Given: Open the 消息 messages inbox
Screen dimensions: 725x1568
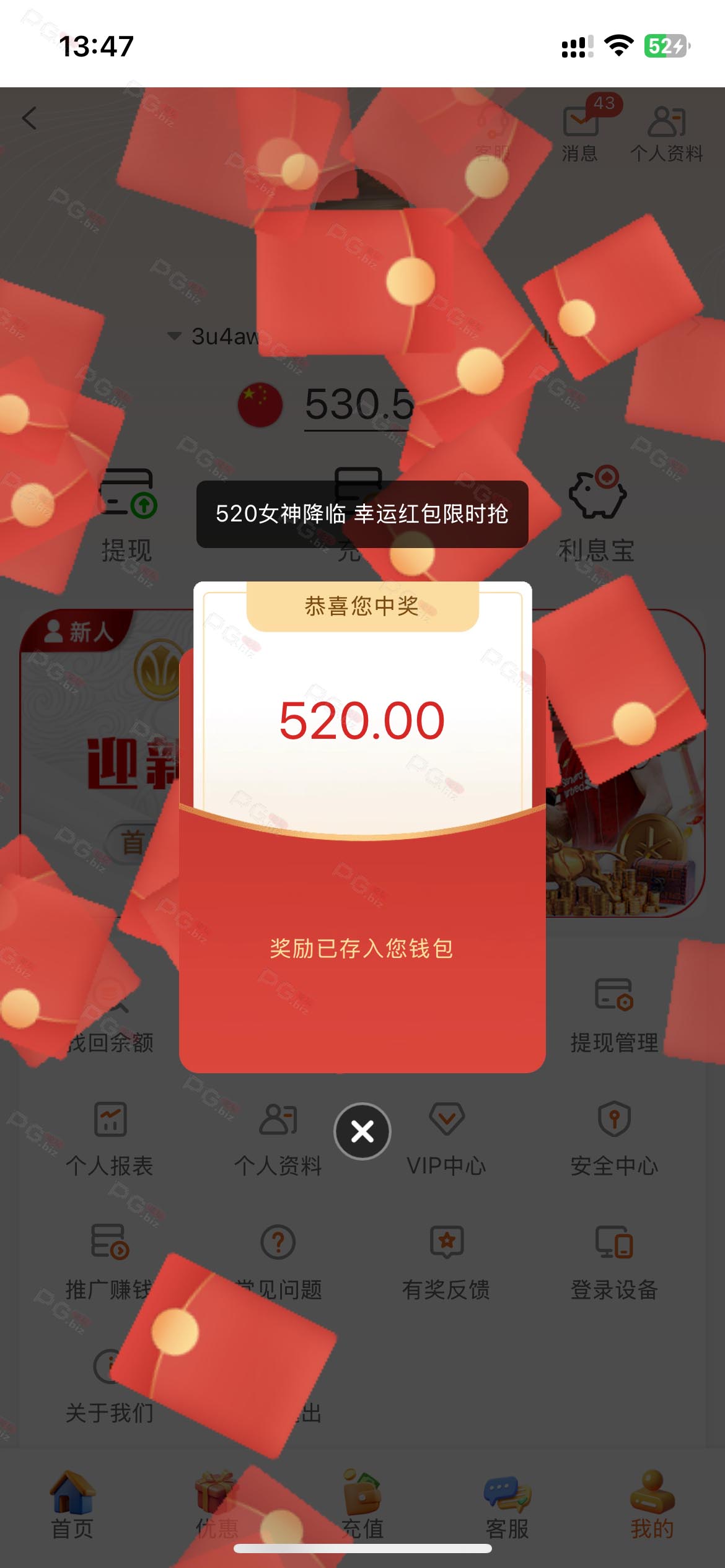Looking at the screenshot, I should click(x=581, y=130).
